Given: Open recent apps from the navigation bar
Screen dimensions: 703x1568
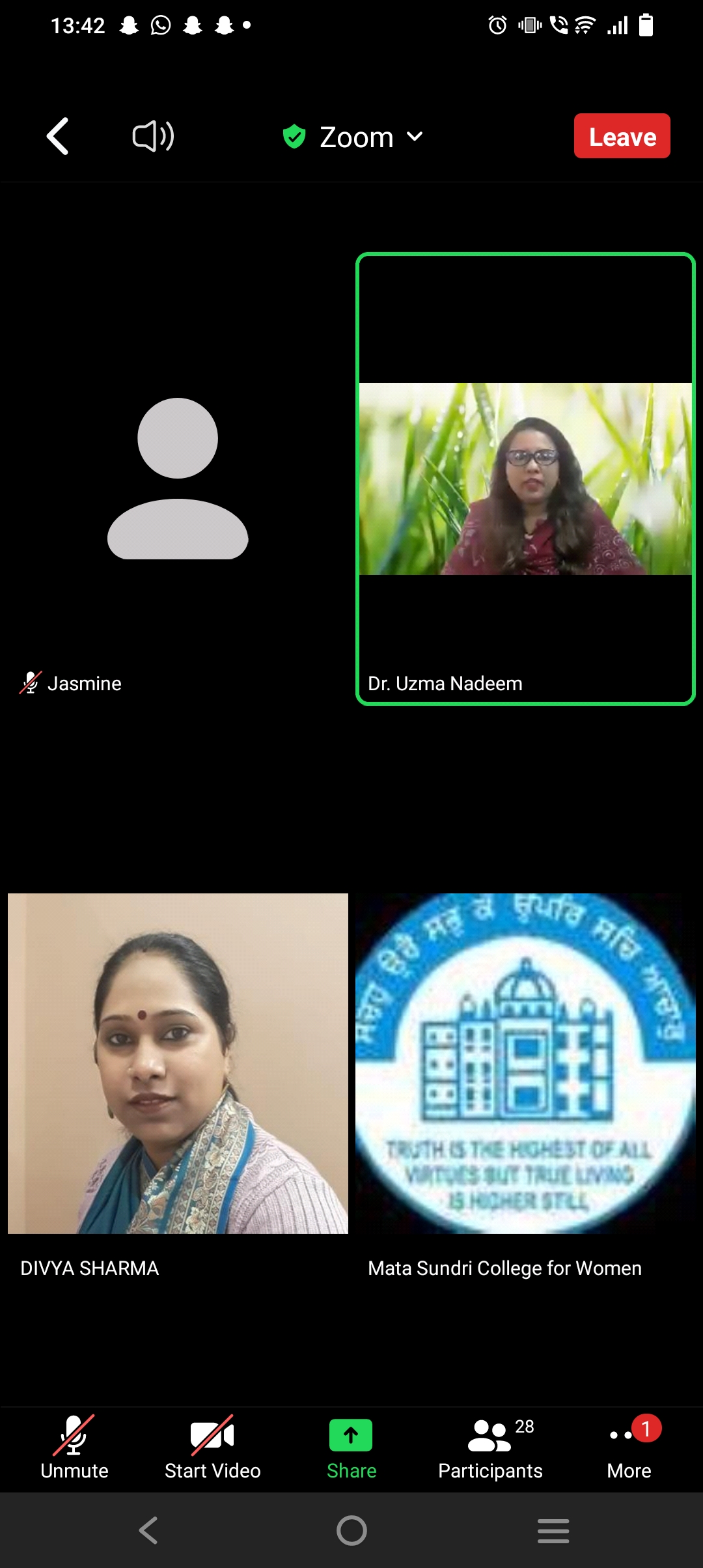Looking at the screenshot, I should [x=553, y=1530].
